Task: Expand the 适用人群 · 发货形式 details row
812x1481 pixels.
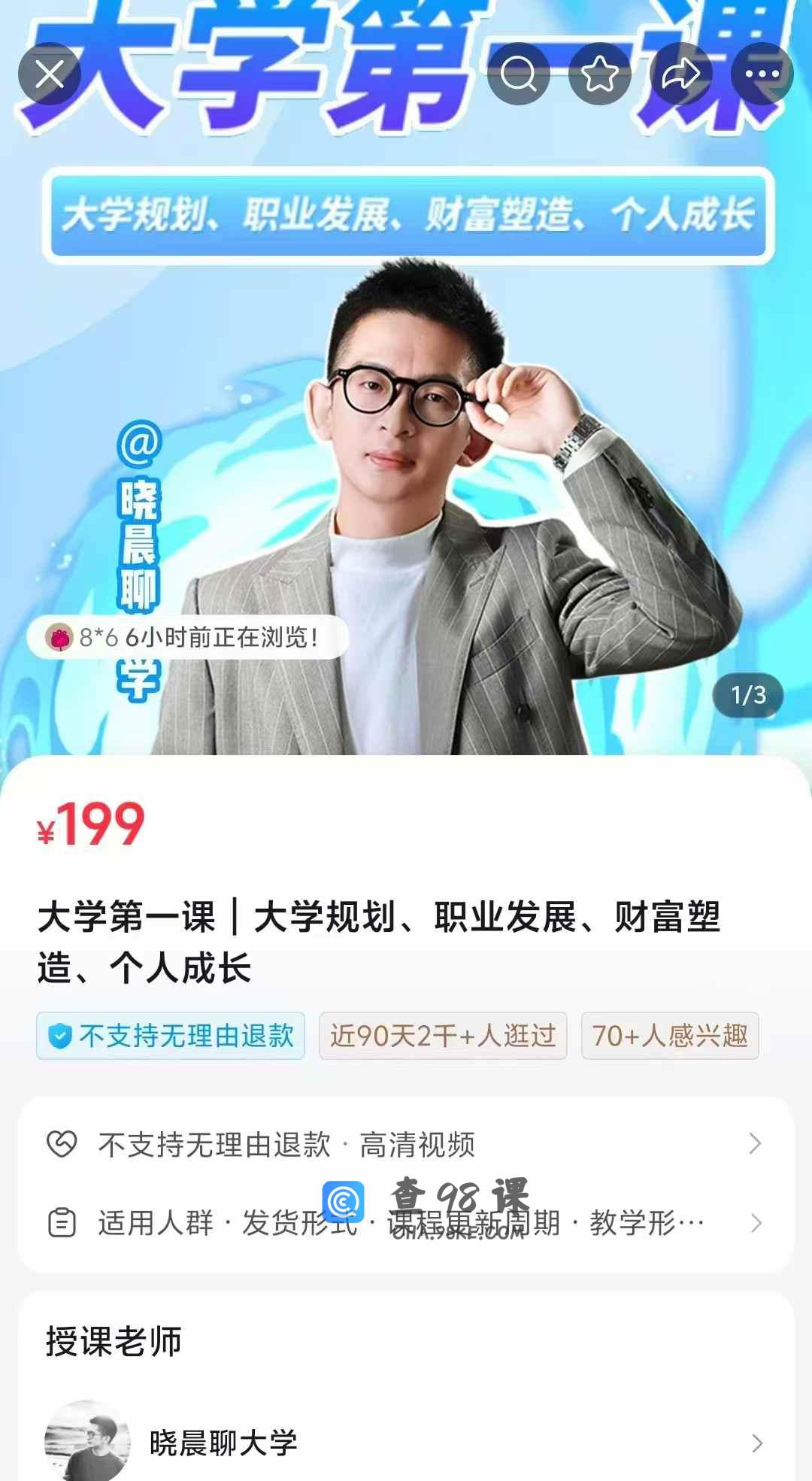Action: (x=406, y=1223)
